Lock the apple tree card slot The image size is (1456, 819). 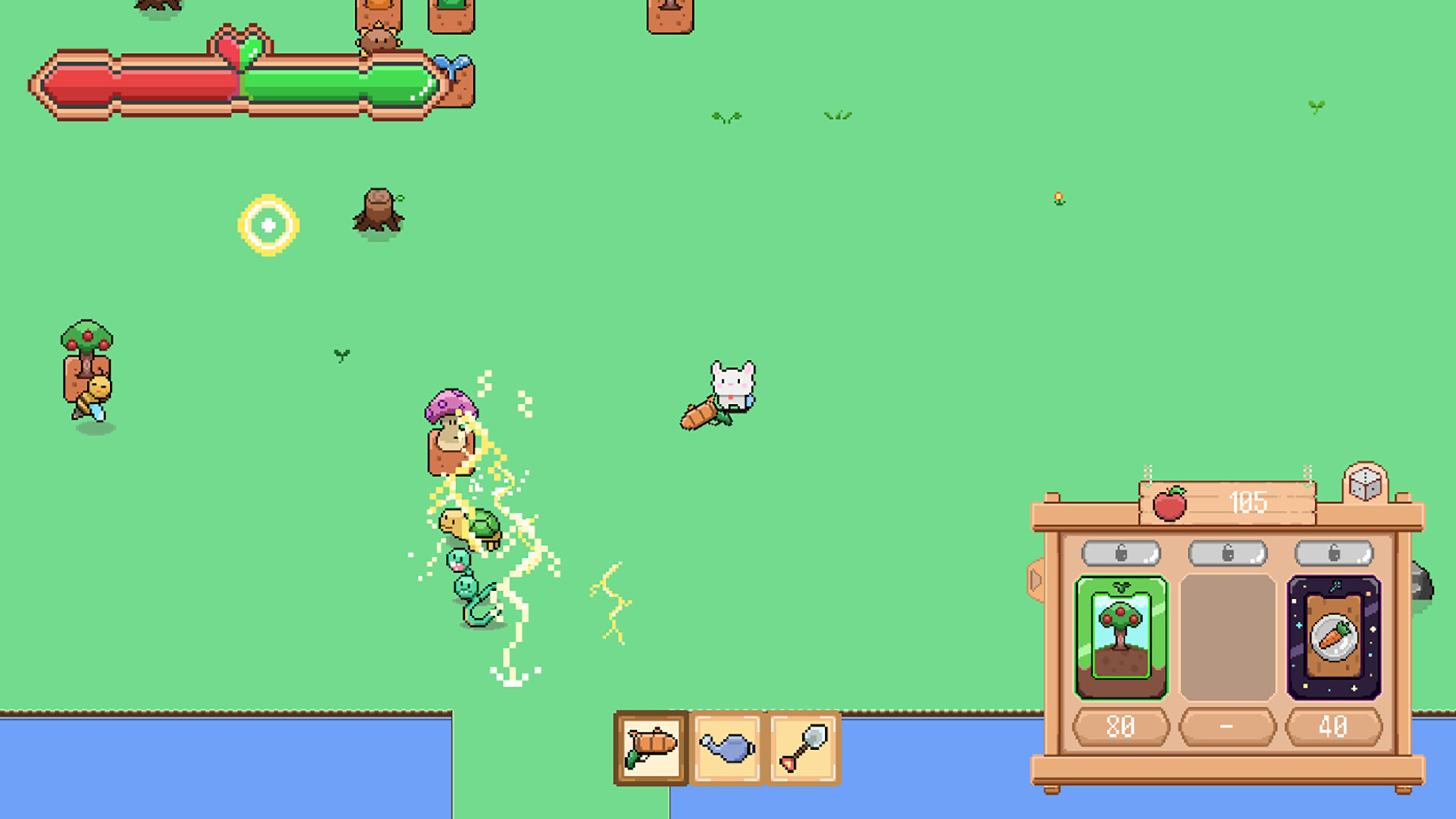(x=1121, y=554)
